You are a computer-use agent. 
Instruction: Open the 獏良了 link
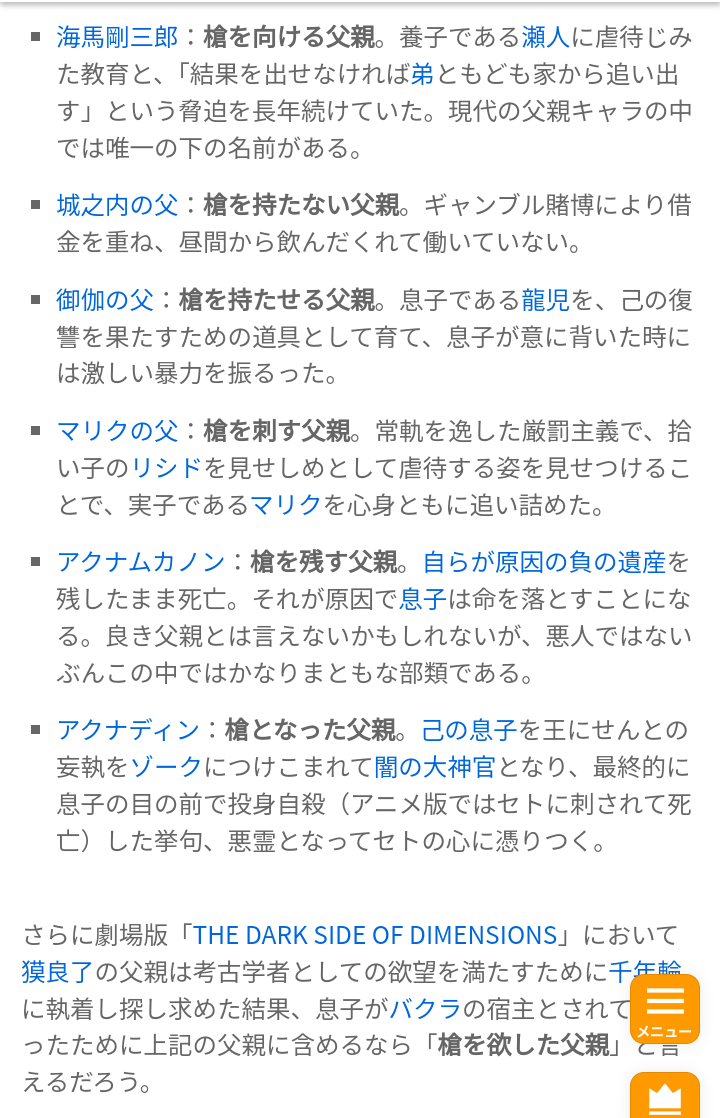tap(58, 972)
